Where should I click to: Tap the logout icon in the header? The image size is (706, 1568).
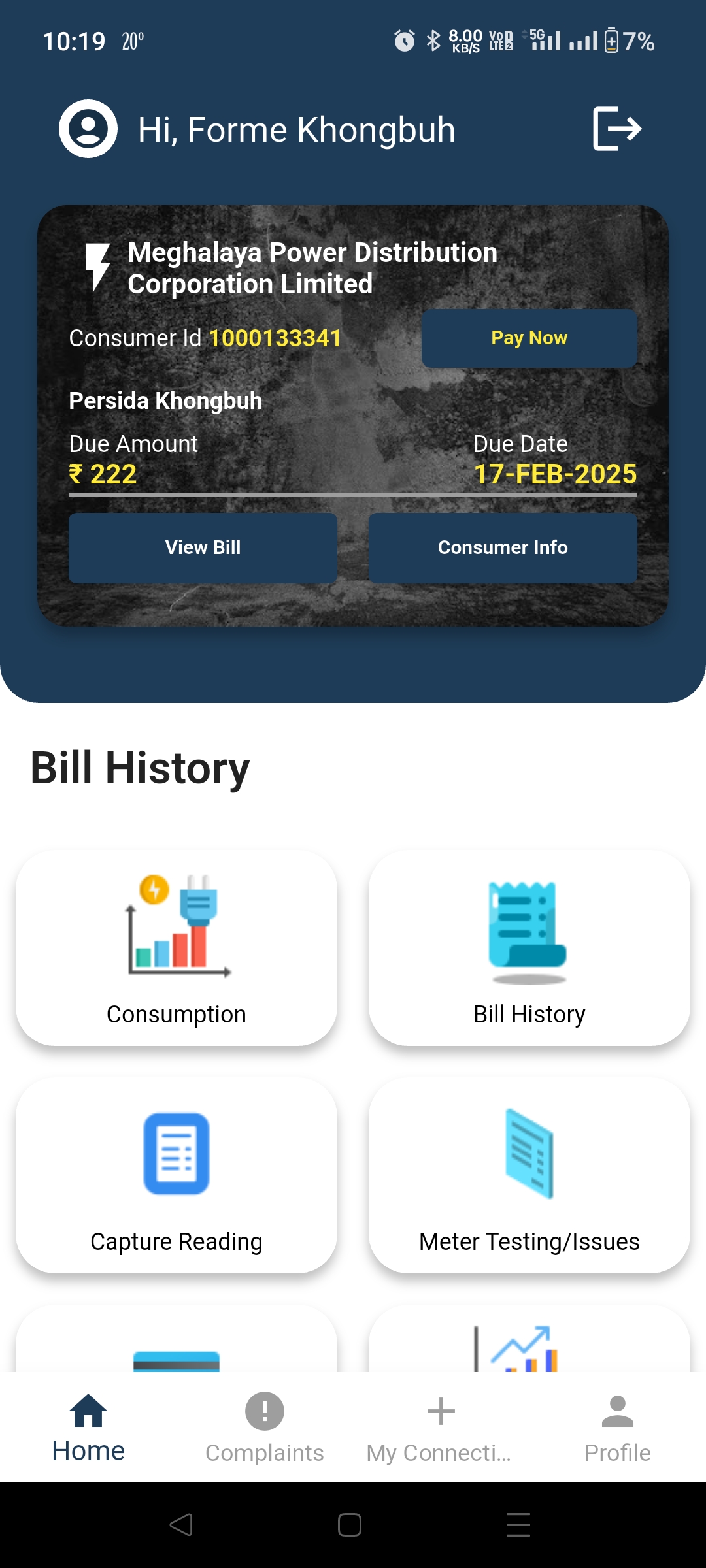coord(616,129)
